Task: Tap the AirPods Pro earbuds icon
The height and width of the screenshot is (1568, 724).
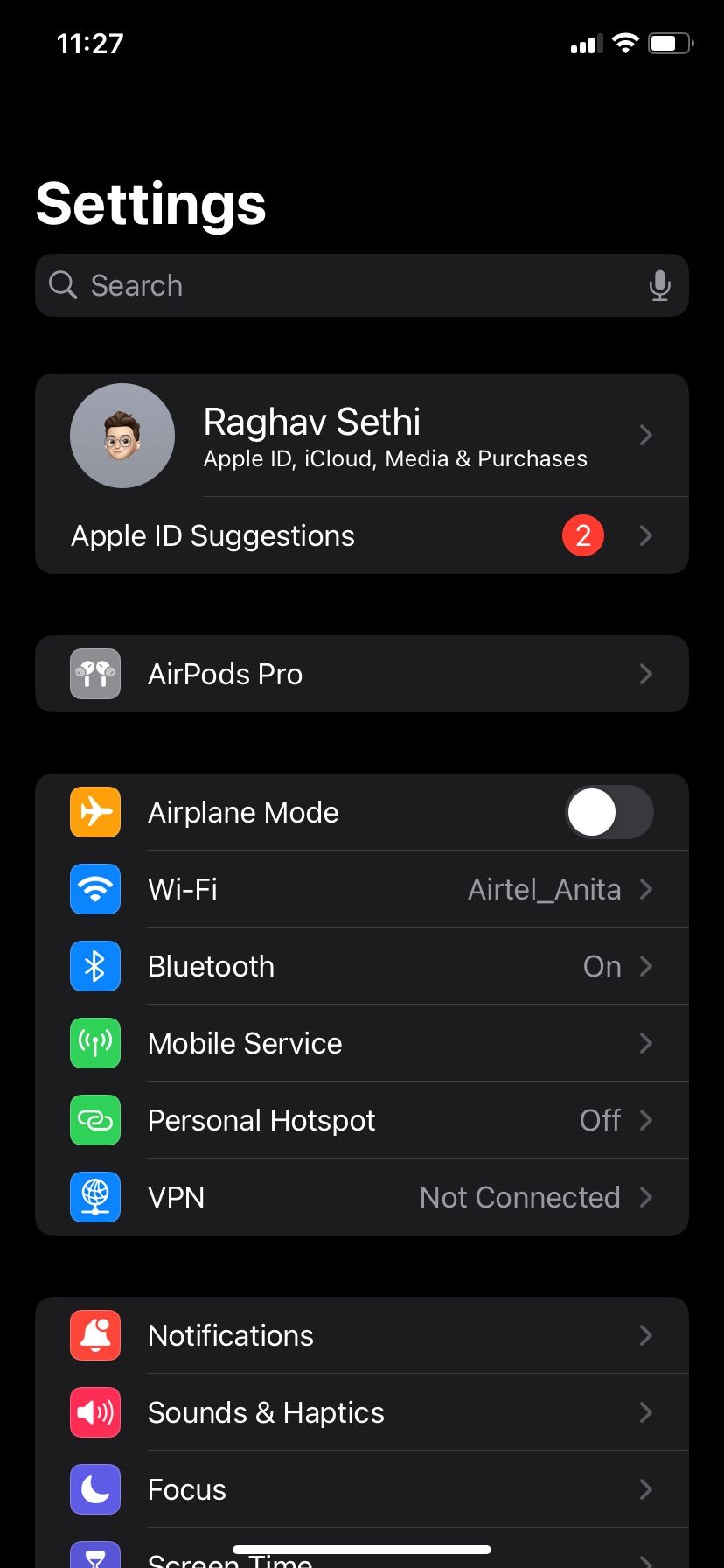Action: pyautogui.click(x=94, y=674)
